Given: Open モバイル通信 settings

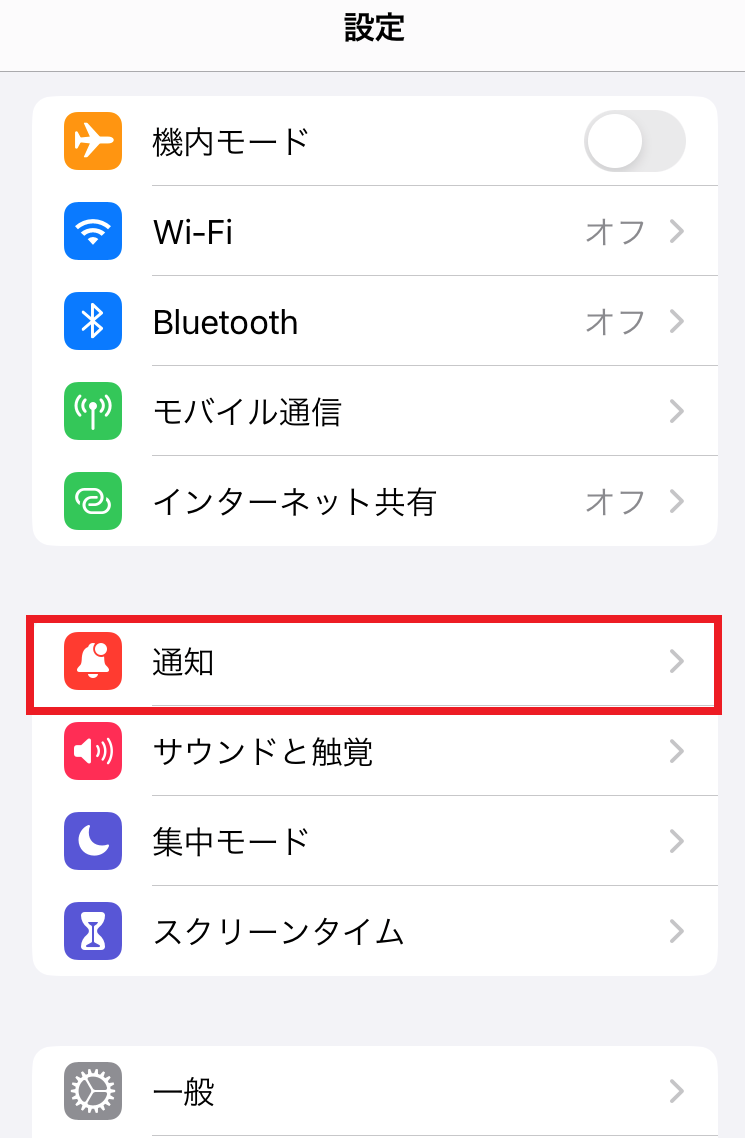Looking at the screenshot, I should (x=375, y=411).
